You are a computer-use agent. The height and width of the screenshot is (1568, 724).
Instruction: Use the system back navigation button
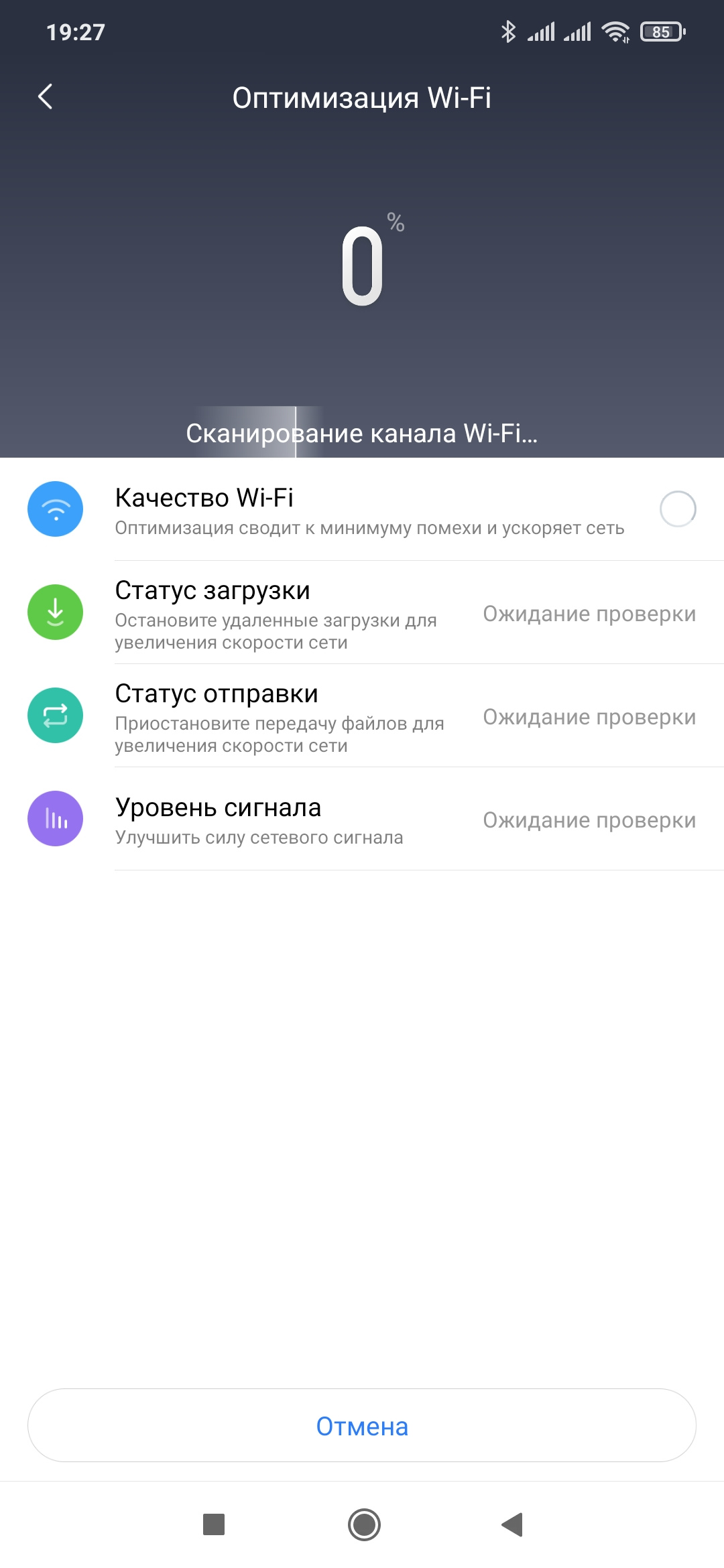(512, 1524)
